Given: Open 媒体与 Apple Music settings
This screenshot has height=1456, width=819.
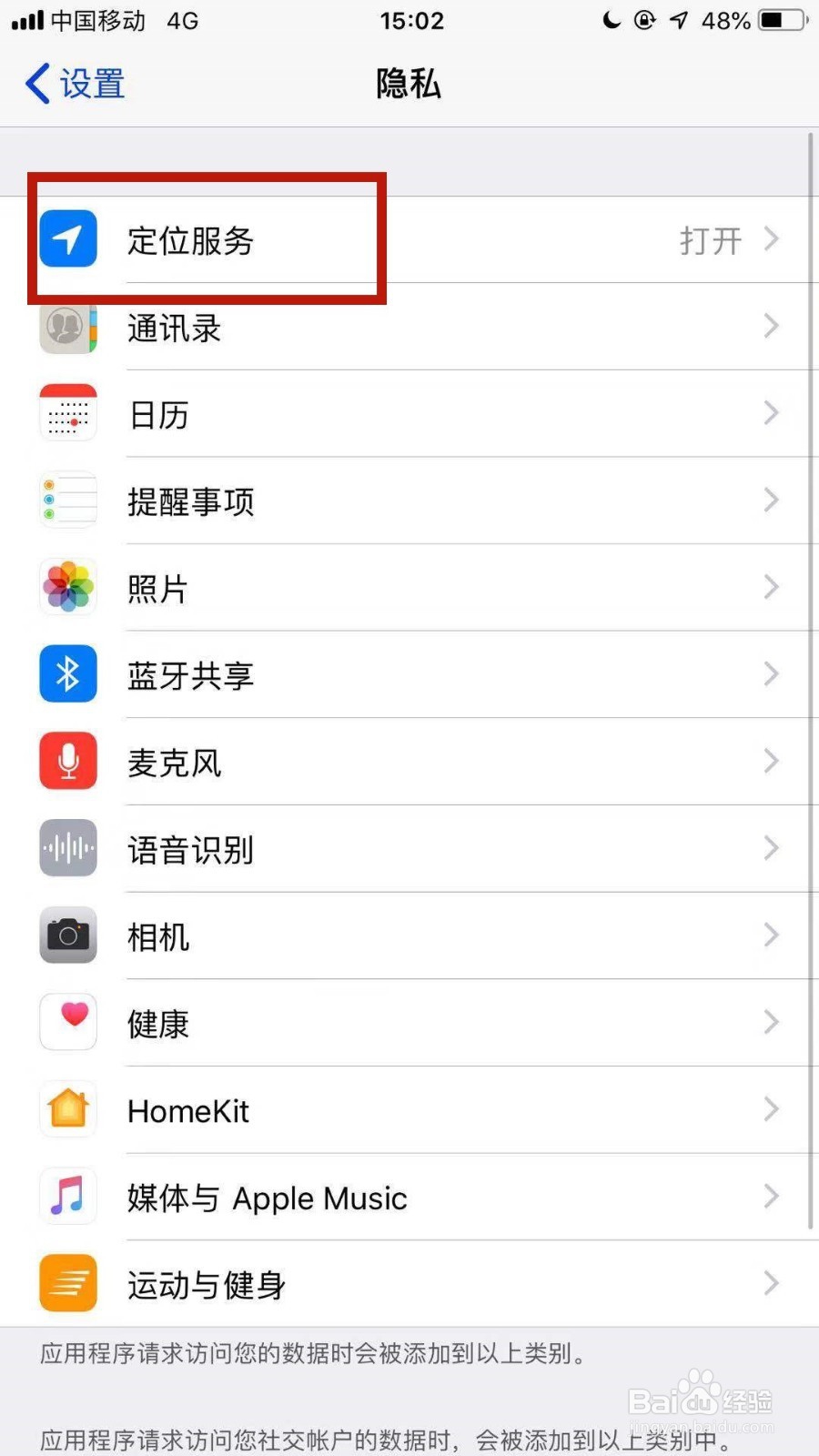Looking at the screenshot, I should 267,1197.
